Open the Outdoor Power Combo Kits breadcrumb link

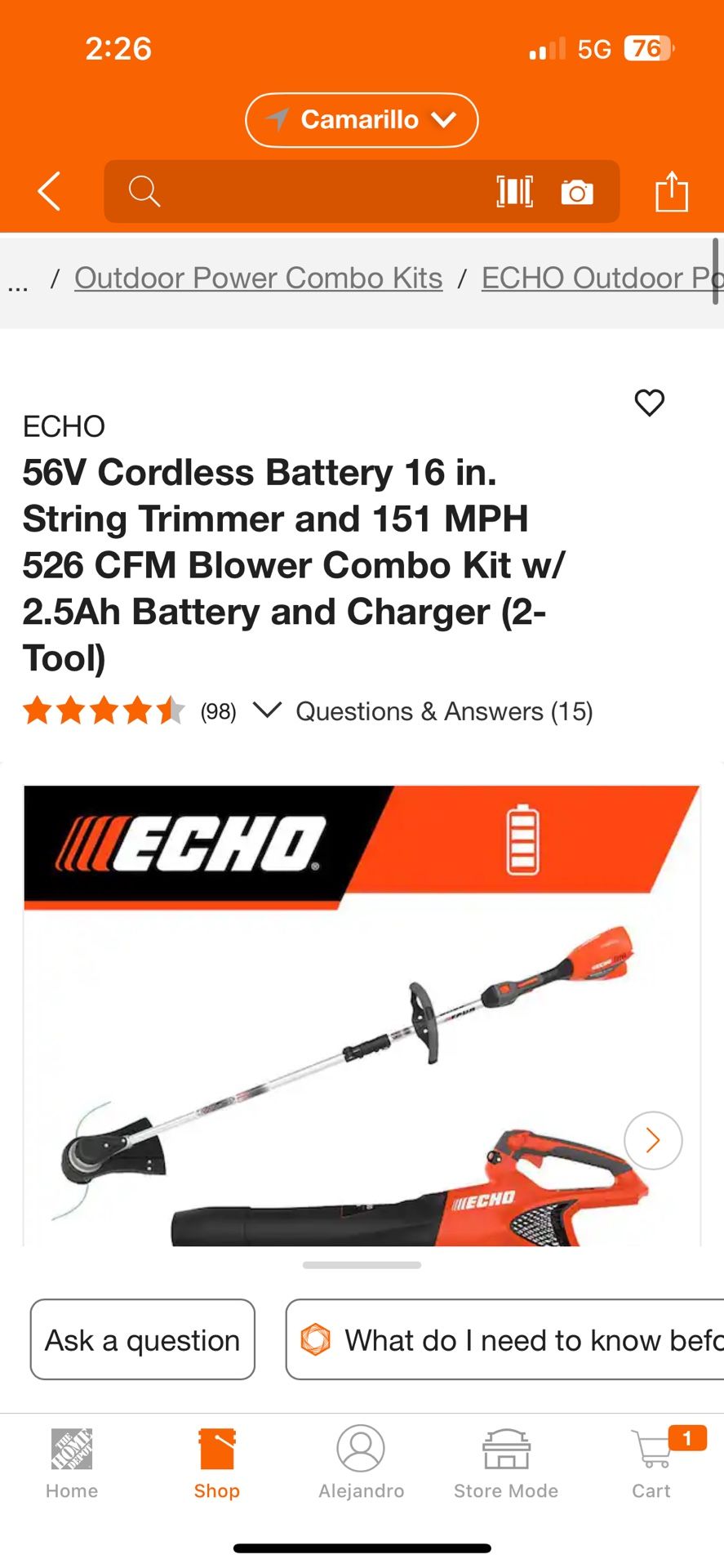tap(258, 278)
